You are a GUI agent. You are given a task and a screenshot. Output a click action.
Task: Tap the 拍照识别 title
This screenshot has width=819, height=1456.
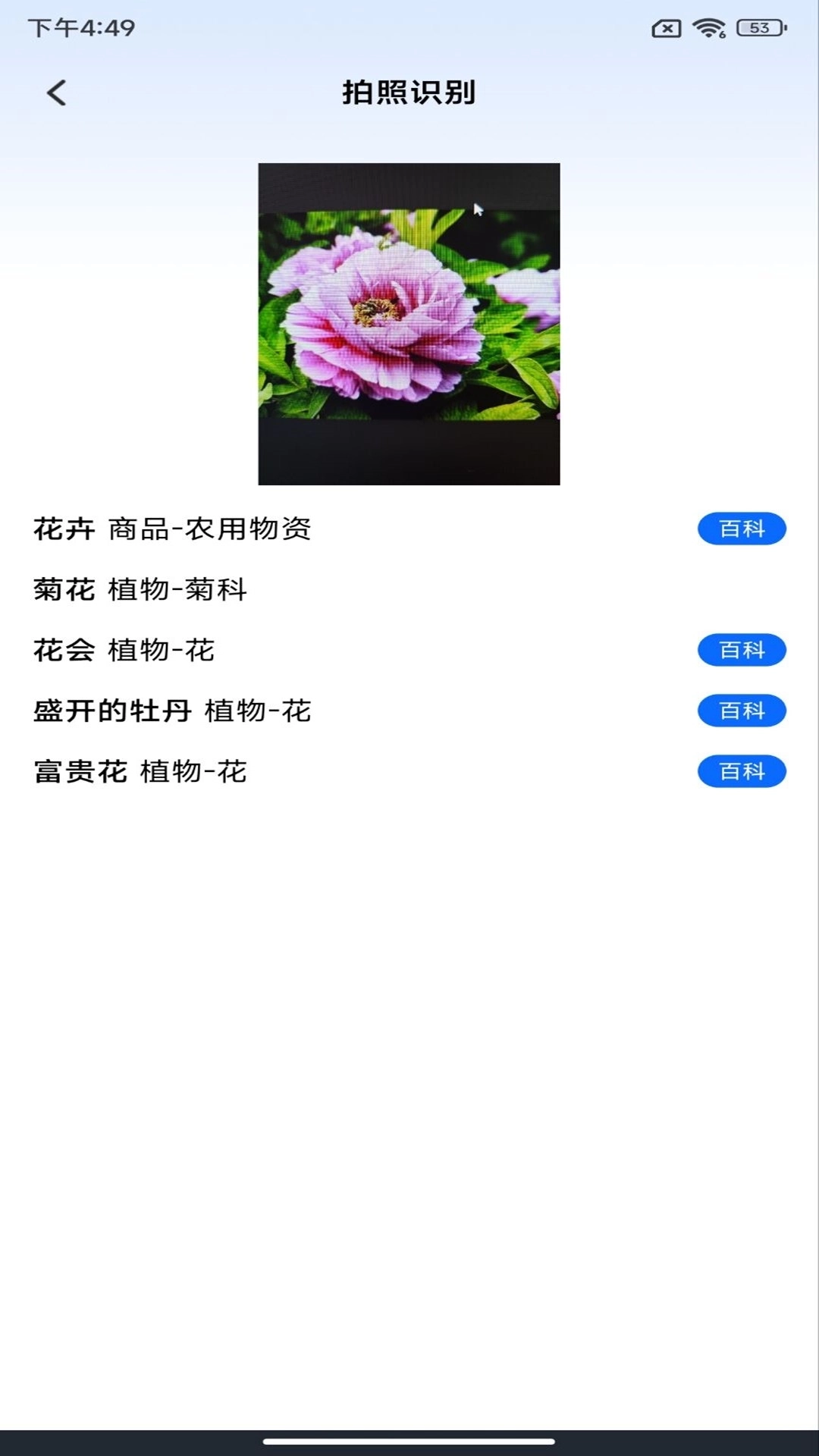[408, 91]
